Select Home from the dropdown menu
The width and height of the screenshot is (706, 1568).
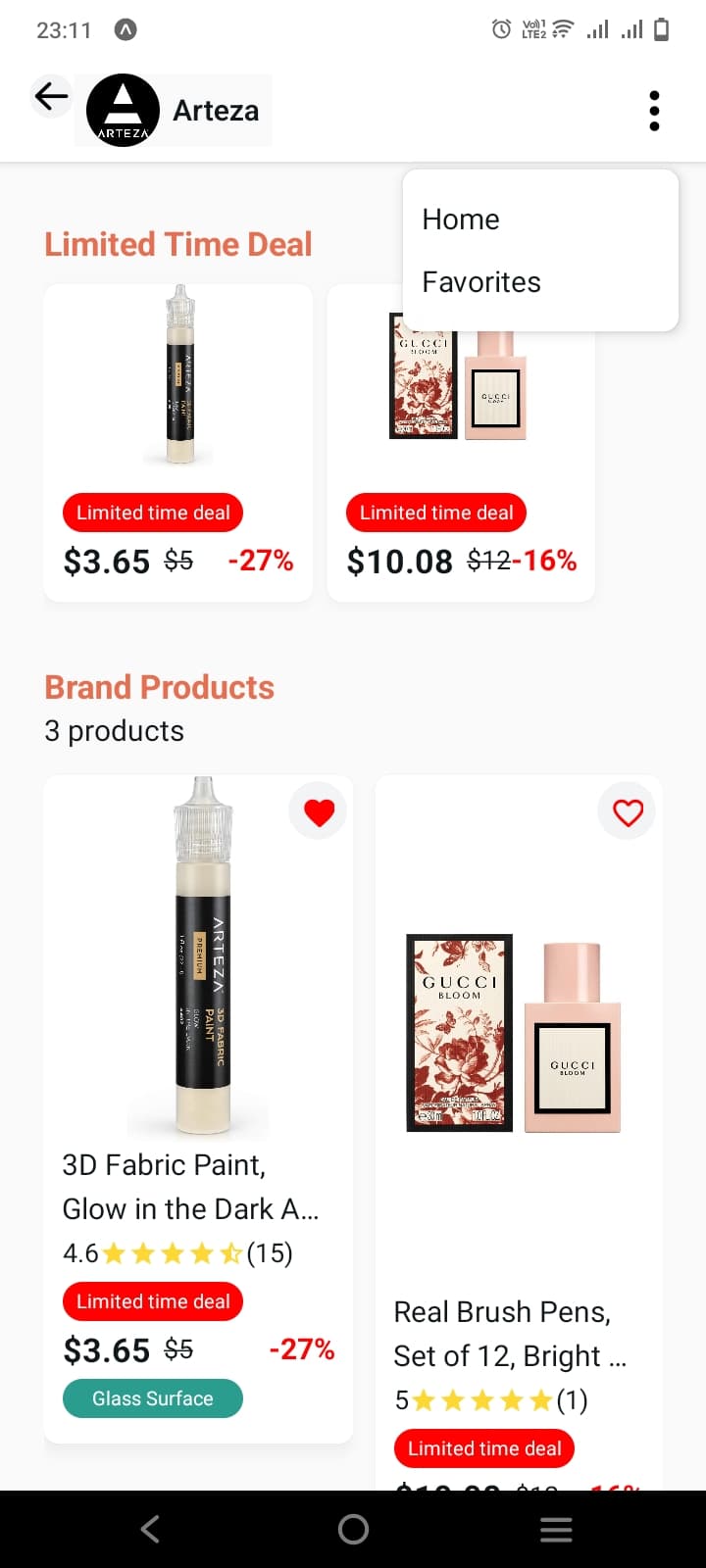click(x=461, y=220)
